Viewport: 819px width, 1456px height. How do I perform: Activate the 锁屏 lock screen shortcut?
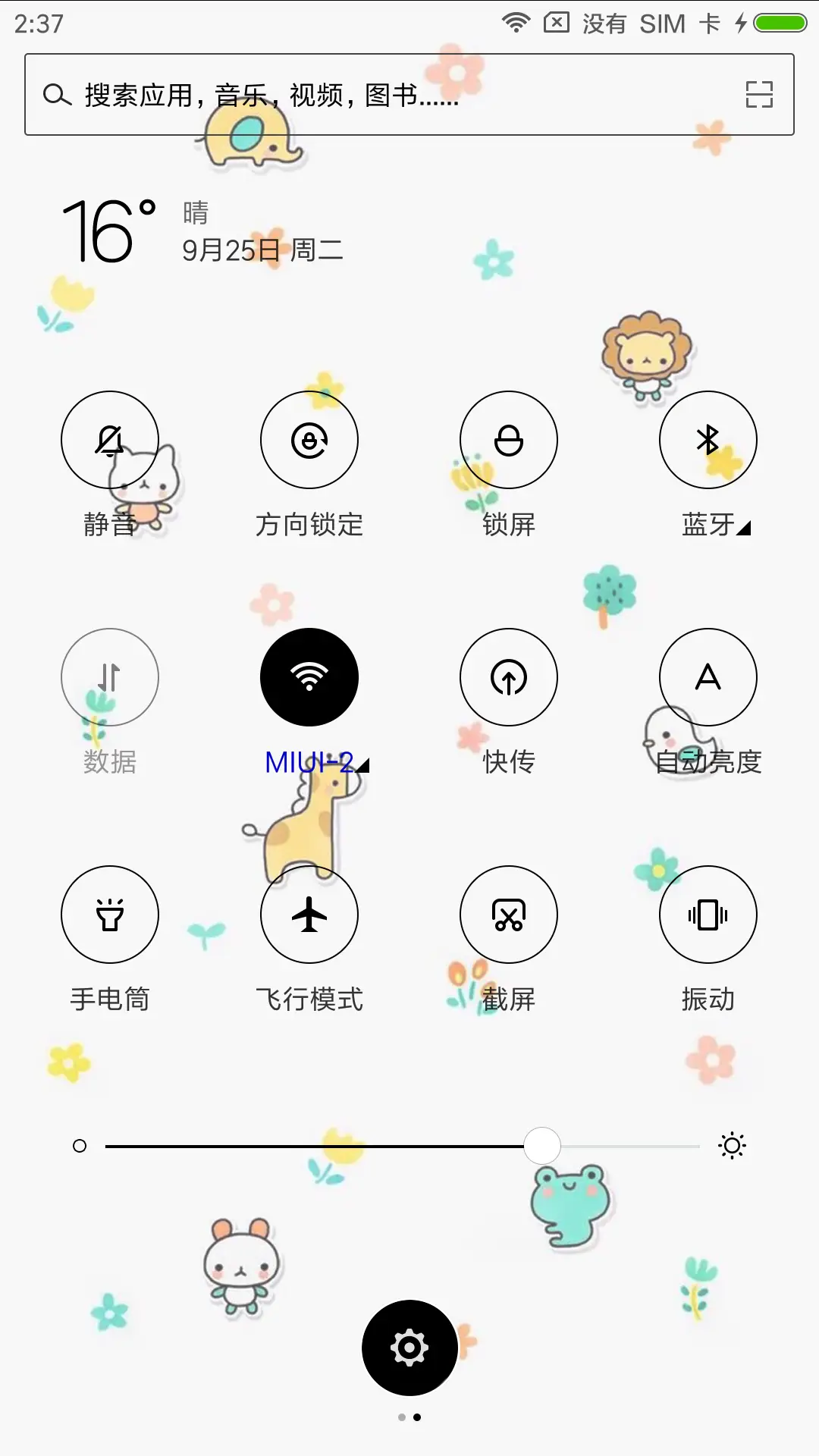509,440
